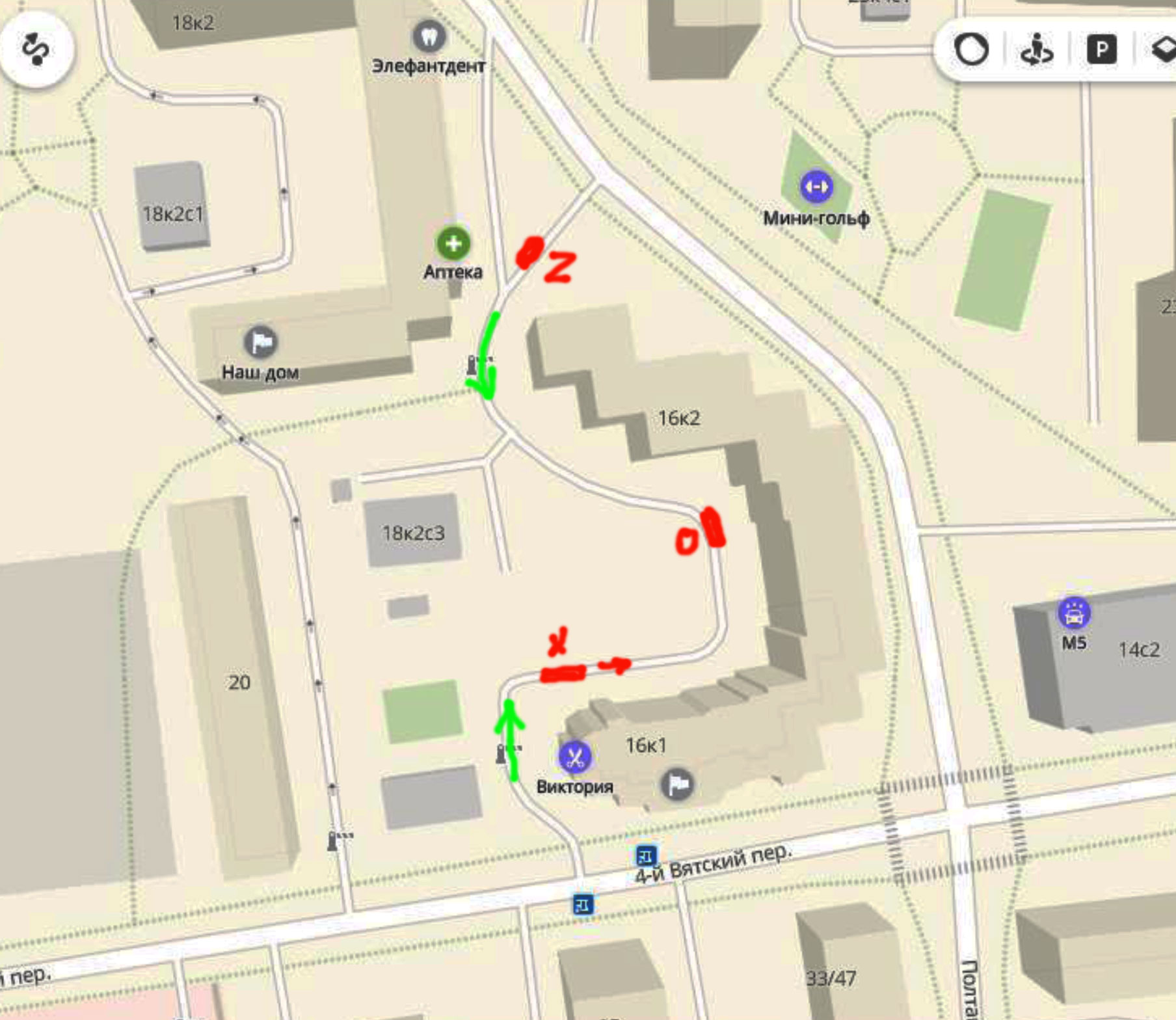Tap the Мини-гольф marker
This screenshot has height=1020, width=1176.
tap(816, 187)
